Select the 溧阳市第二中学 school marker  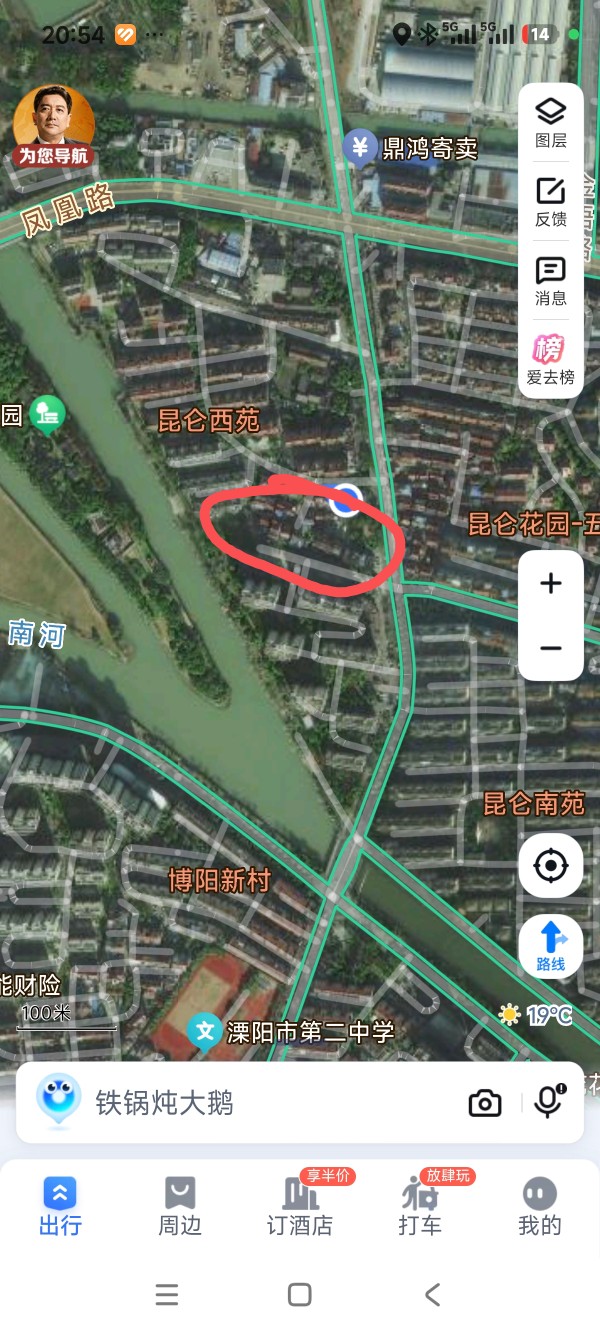tap(205, 1031)
